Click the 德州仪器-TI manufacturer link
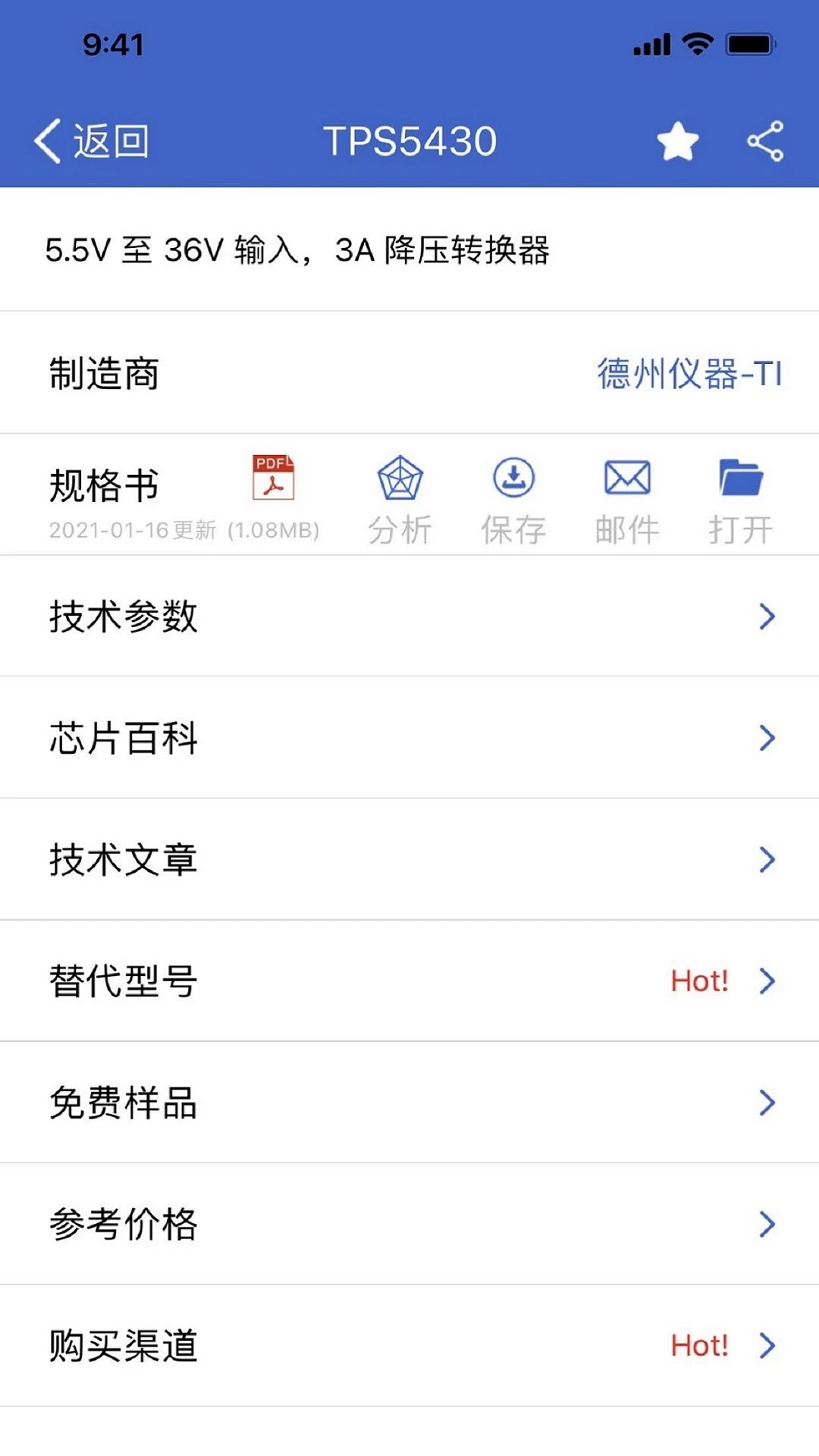Viewport: 819px width, 1456px height. pos(689,372)
